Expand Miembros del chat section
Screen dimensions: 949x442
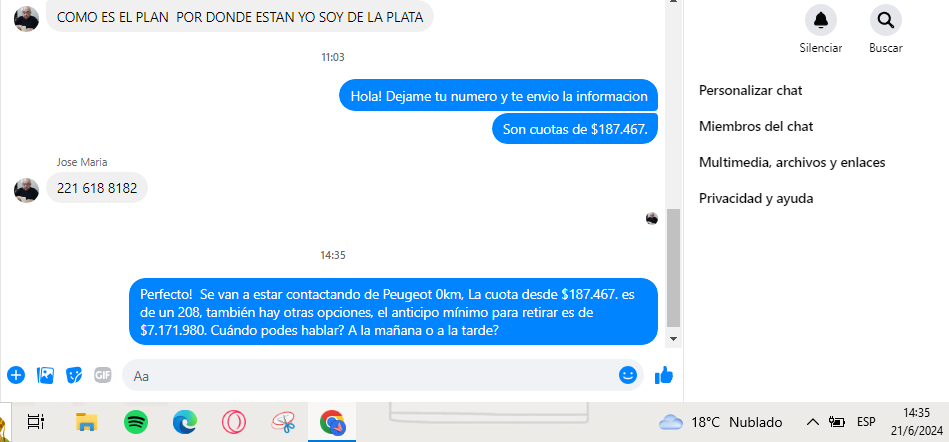coord(755,127)
